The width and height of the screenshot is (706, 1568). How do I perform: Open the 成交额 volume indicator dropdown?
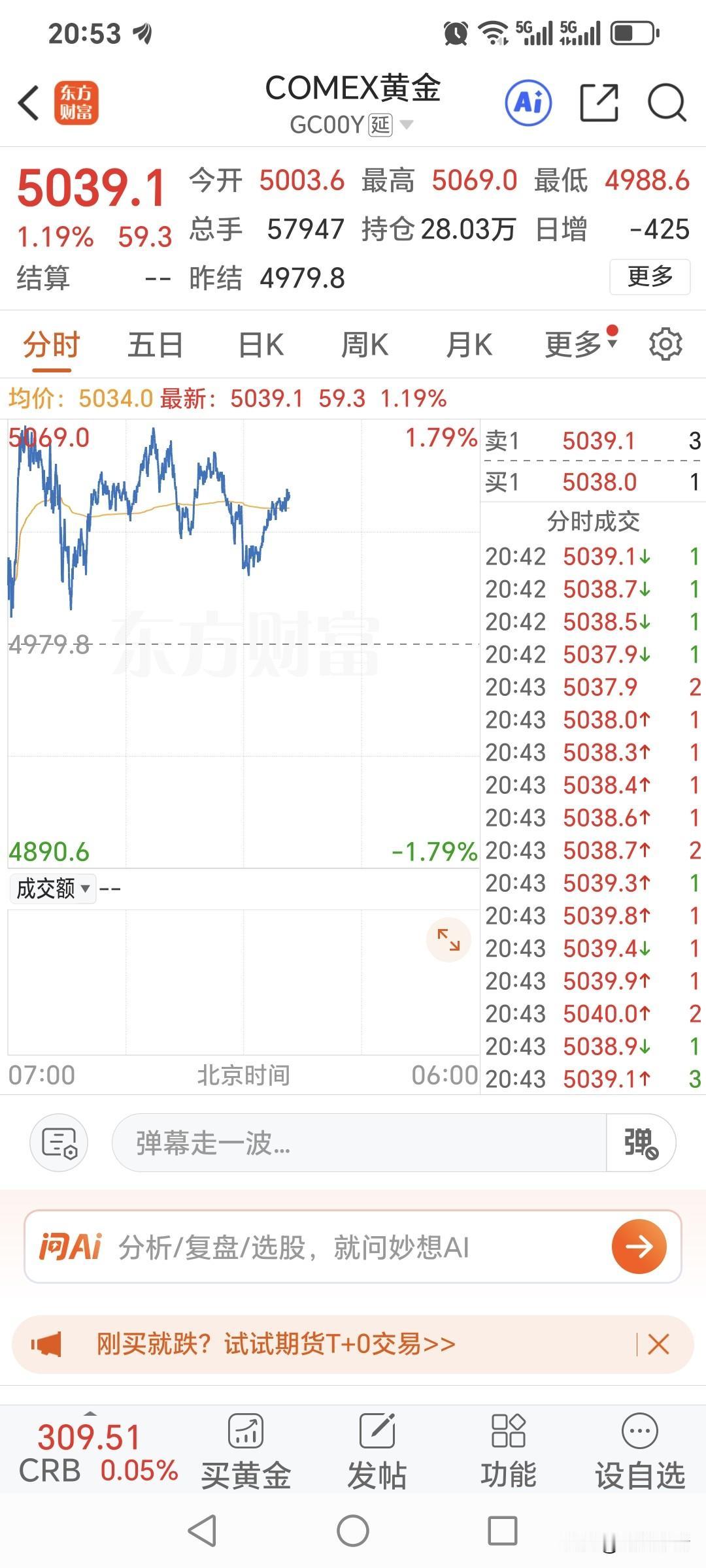[52, 889]
